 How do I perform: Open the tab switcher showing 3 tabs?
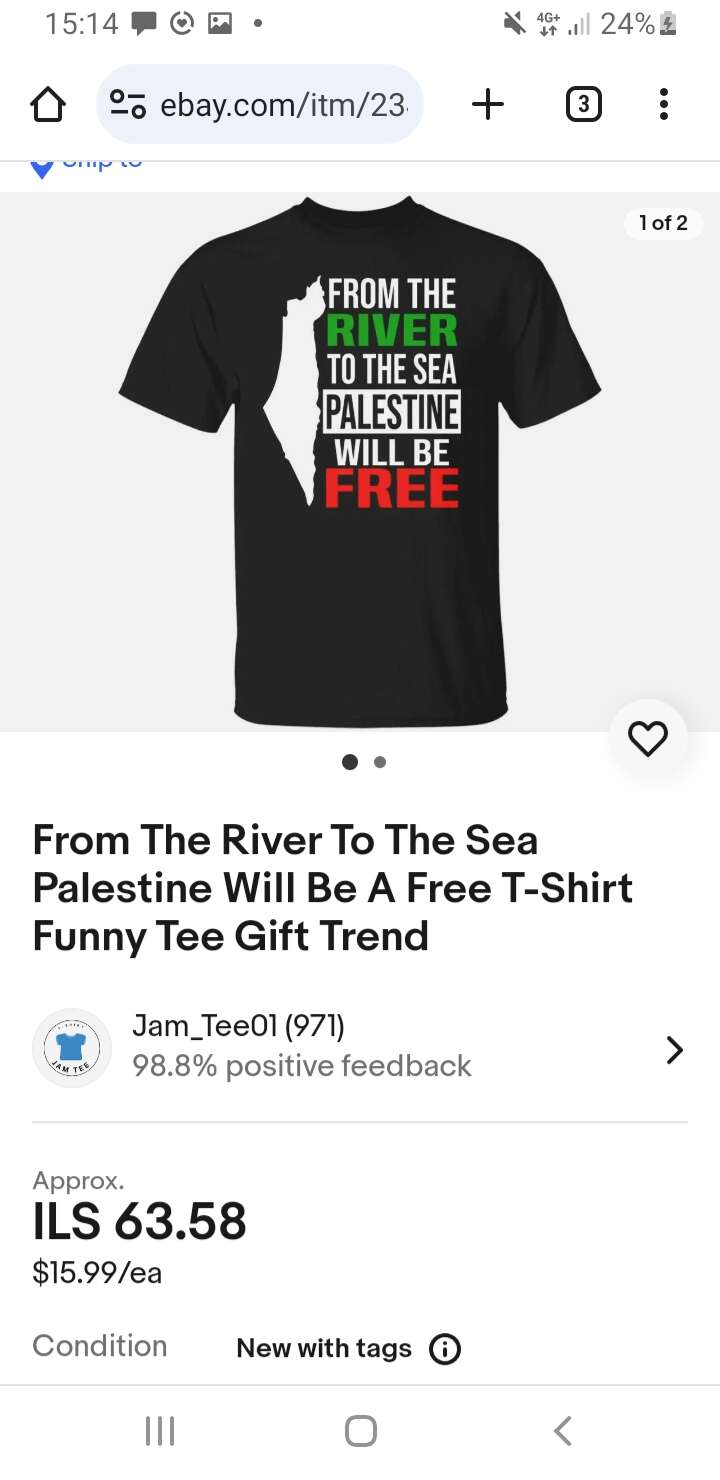584,105
